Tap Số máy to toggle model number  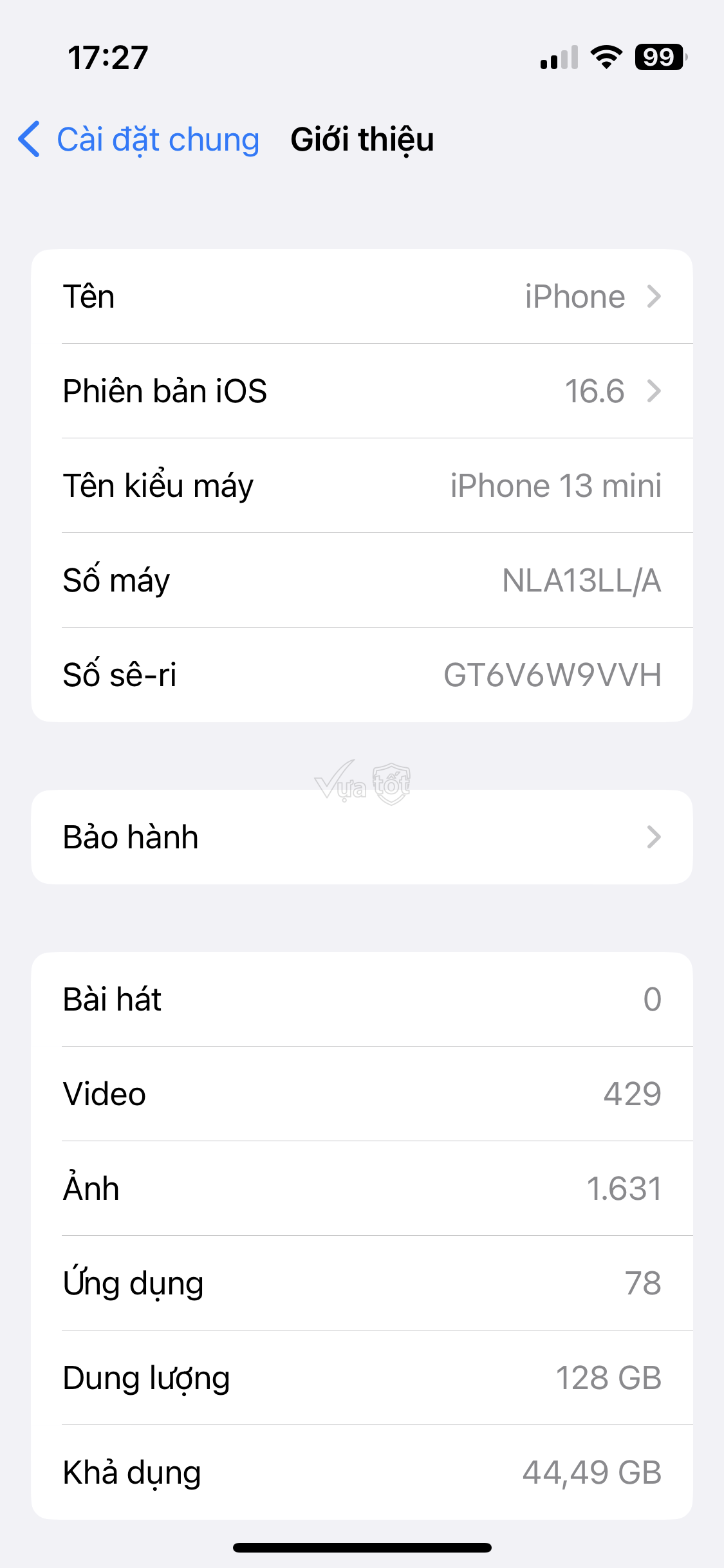click(362, 581)
